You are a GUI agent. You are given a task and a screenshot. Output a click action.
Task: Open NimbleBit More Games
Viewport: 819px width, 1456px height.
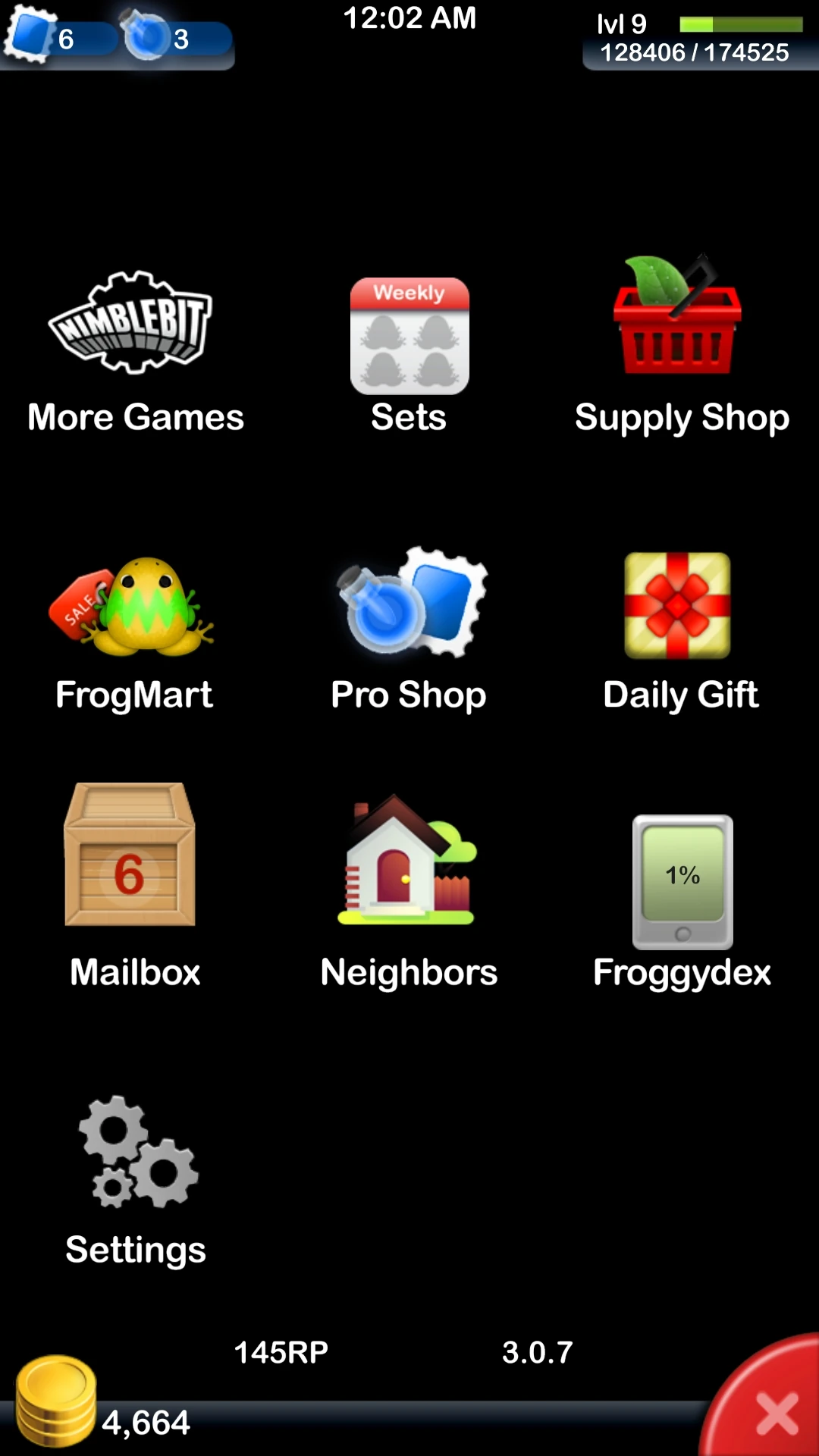pyautogui.click(x=130, y=324)
